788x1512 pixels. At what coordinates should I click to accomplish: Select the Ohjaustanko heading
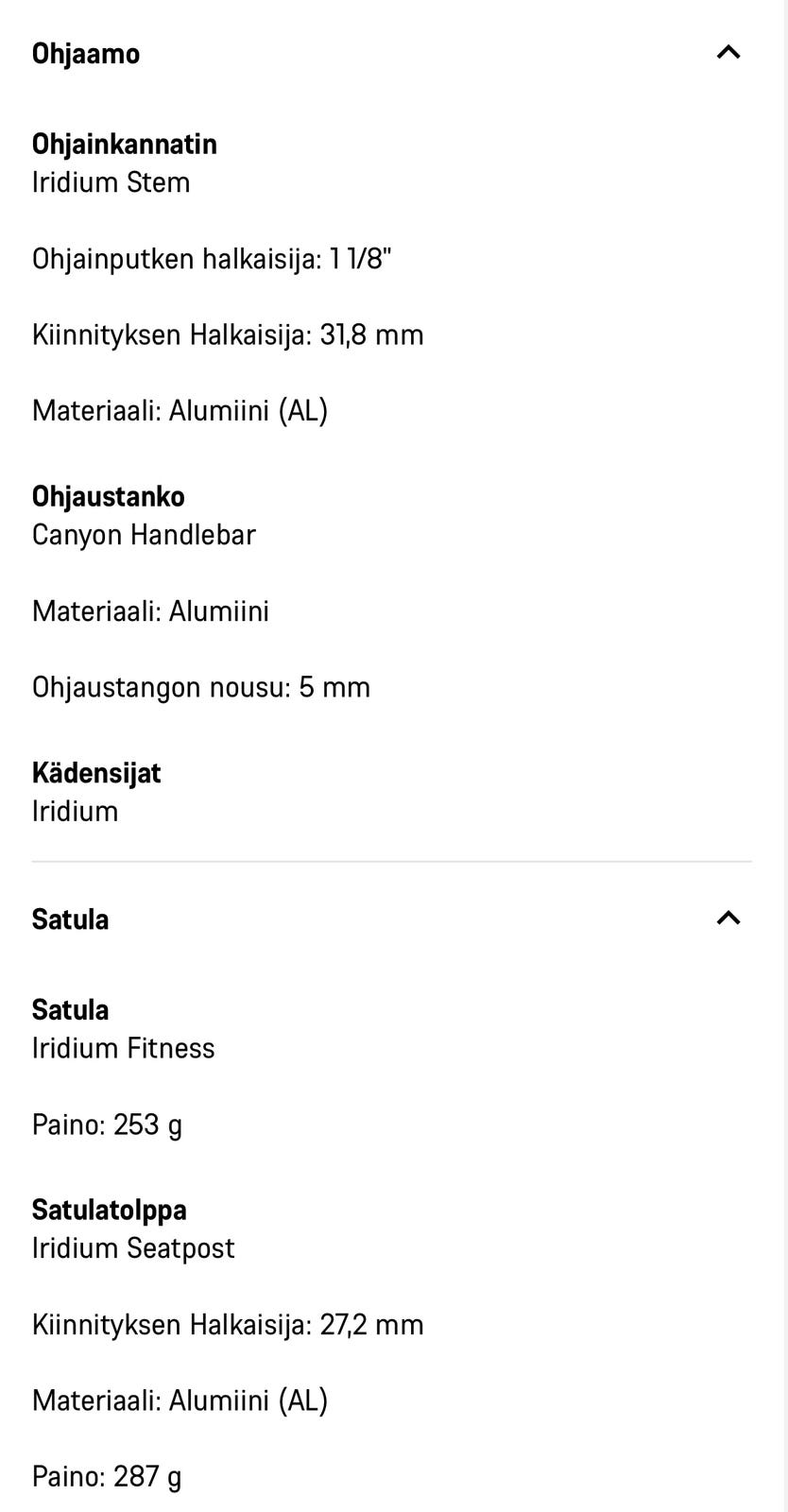[x=109, y=496]
